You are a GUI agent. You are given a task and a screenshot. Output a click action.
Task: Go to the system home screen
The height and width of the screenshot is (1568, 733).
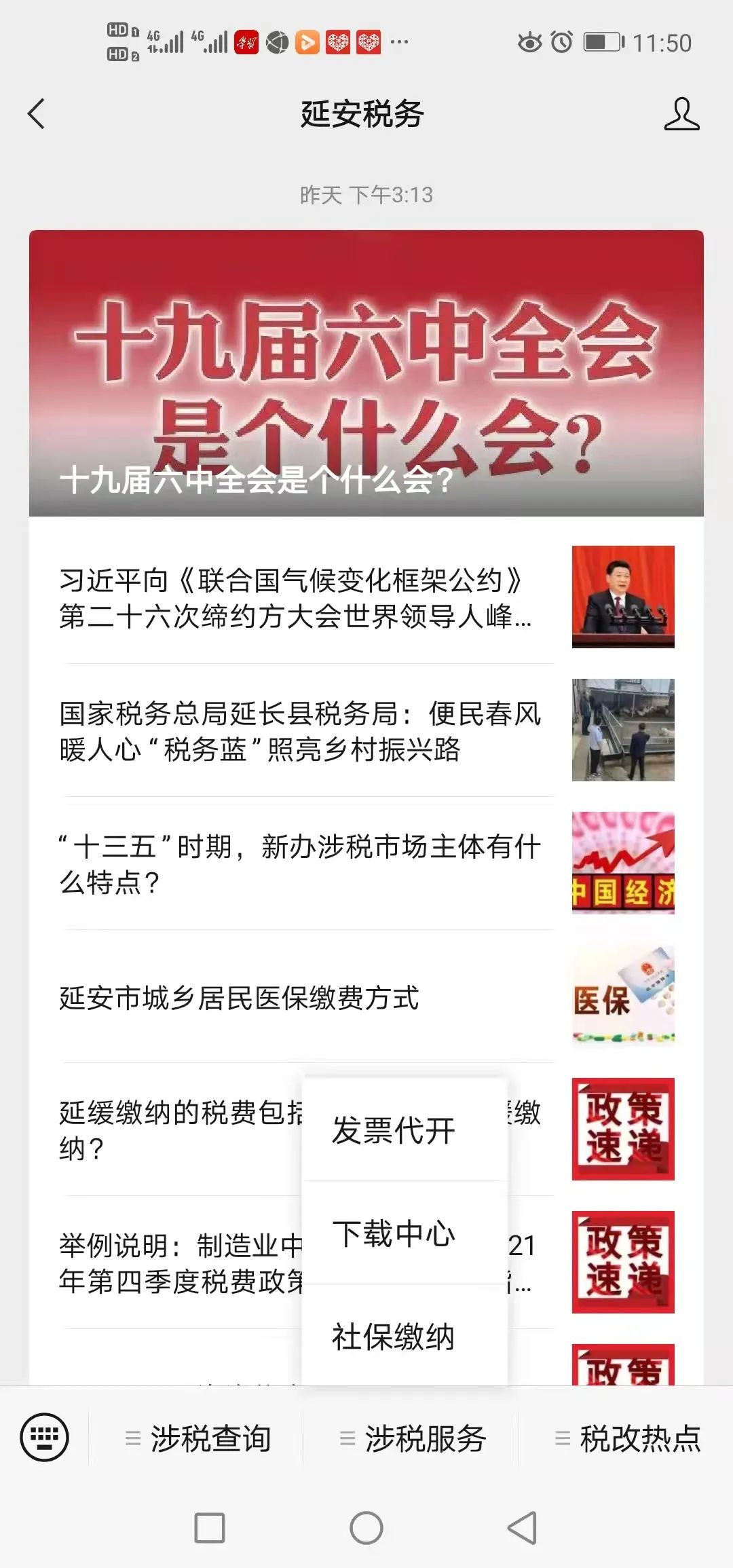click(366, 1528)
